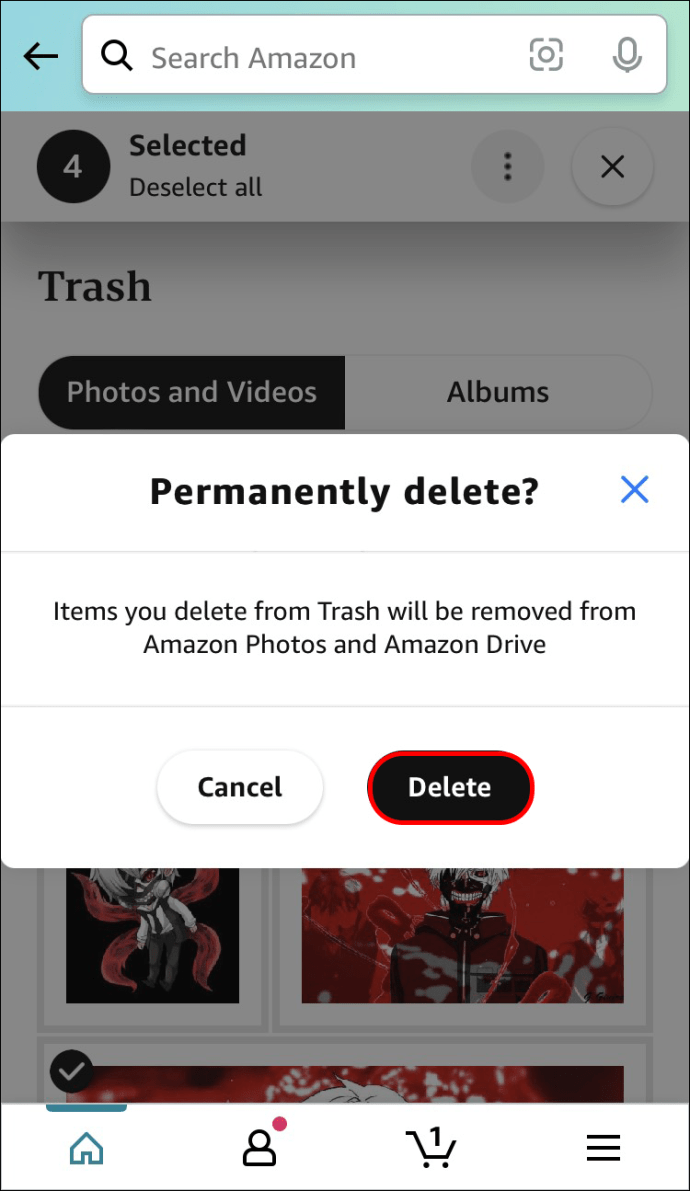Cancel the permanent deletion
Viewport: 690px width, 1191px height.
[240, 787]
